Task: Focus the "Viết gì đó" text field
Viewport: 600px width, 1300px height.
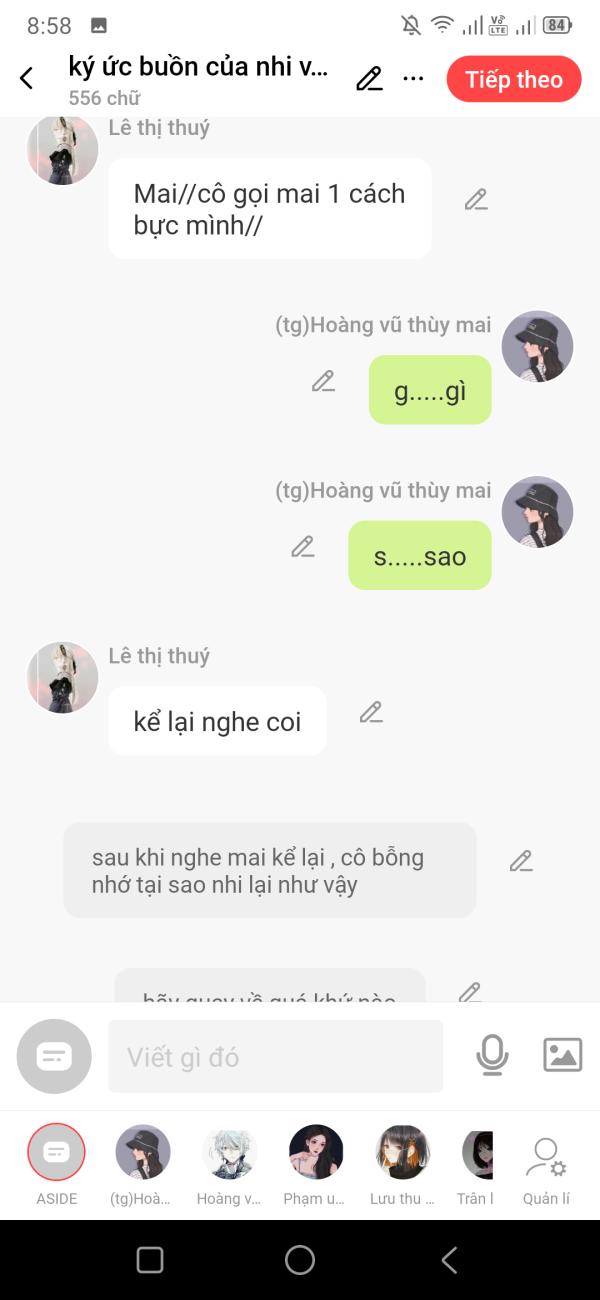Action: point(275,1056)
